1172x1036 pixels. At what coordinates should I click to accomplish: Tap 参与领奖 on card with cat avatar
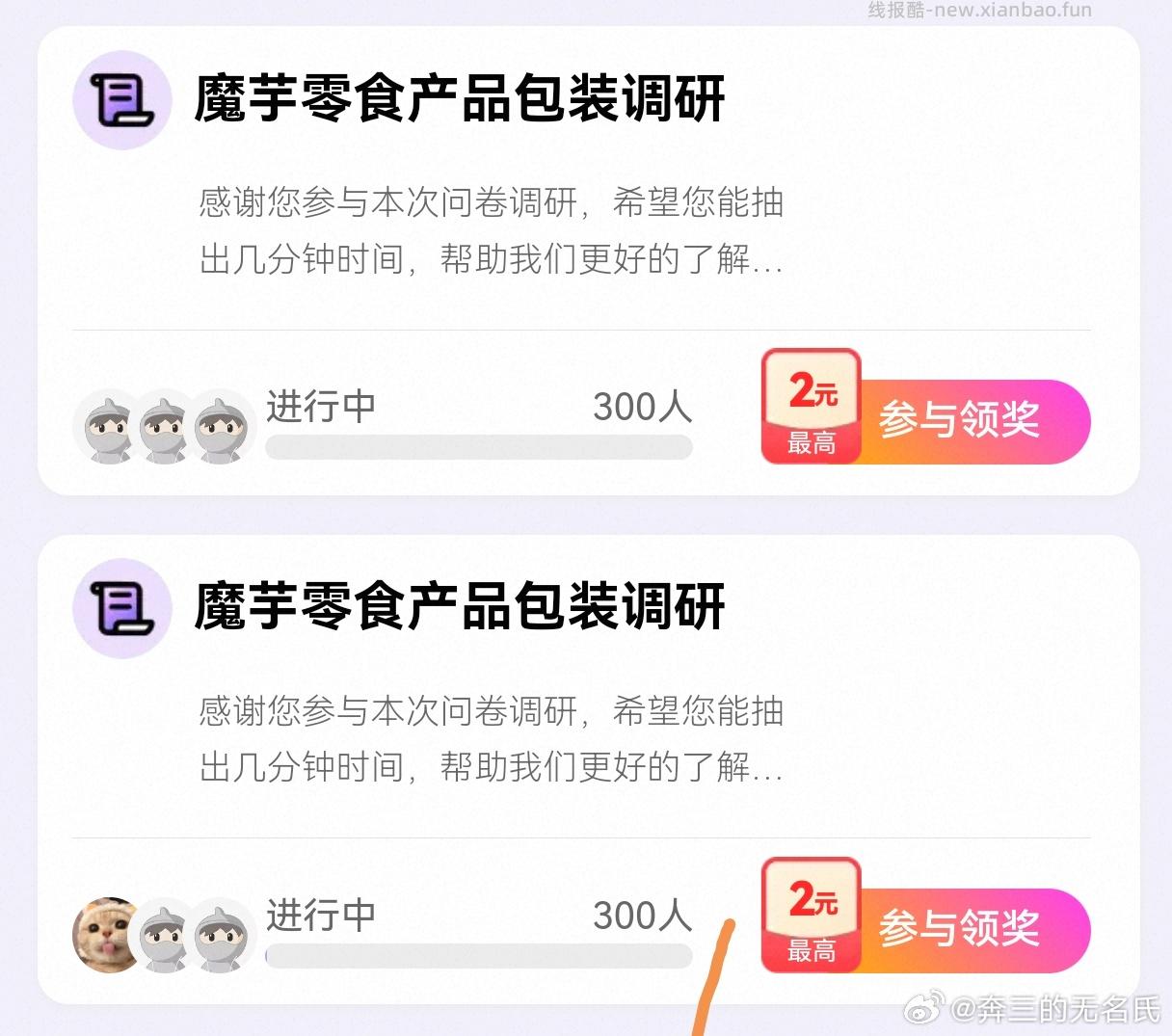coord(959,929)
